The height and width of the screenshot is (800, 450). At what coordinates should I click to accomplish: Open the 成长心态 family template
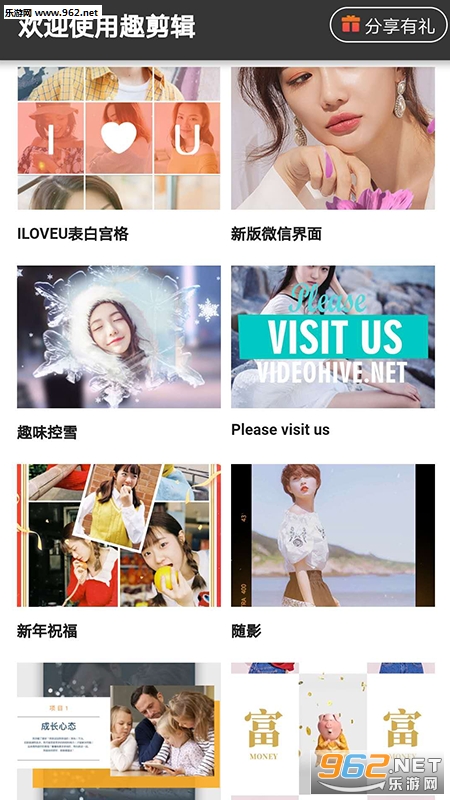click(119, 731)
